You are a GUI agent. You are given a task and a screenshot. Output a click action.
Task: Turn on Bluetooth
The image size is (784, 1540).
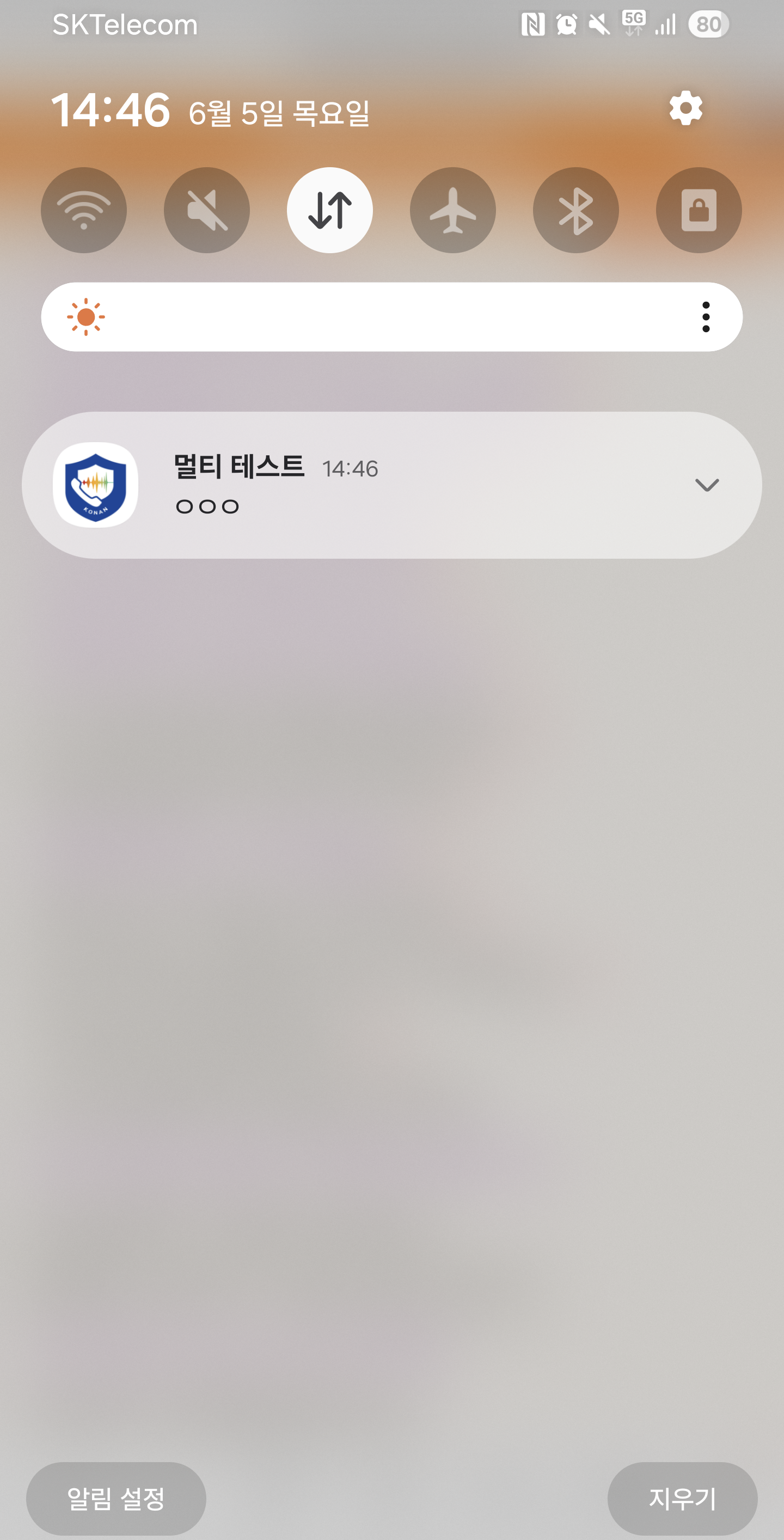tap(576, 210)
